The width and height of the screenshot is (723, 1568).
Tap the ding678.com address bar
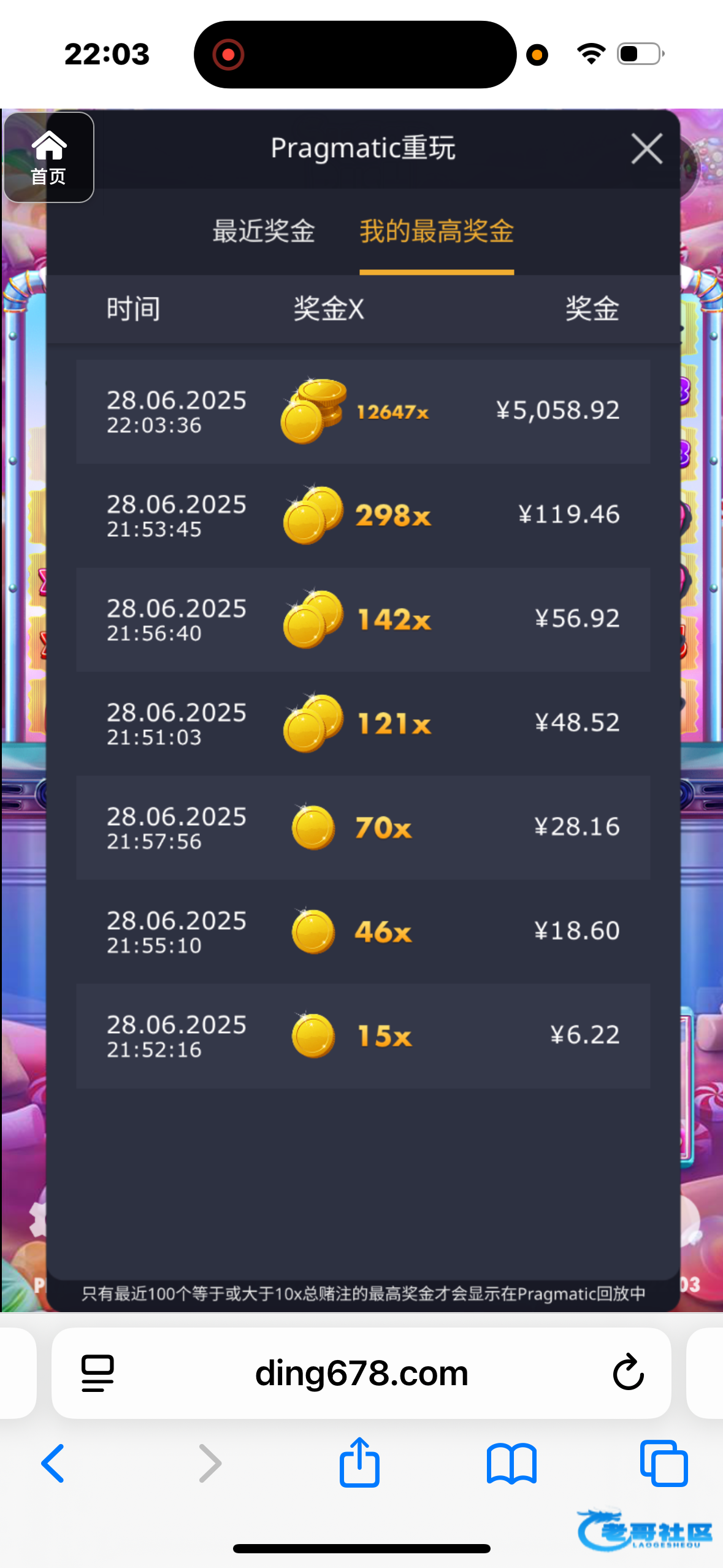[361, 1372]
